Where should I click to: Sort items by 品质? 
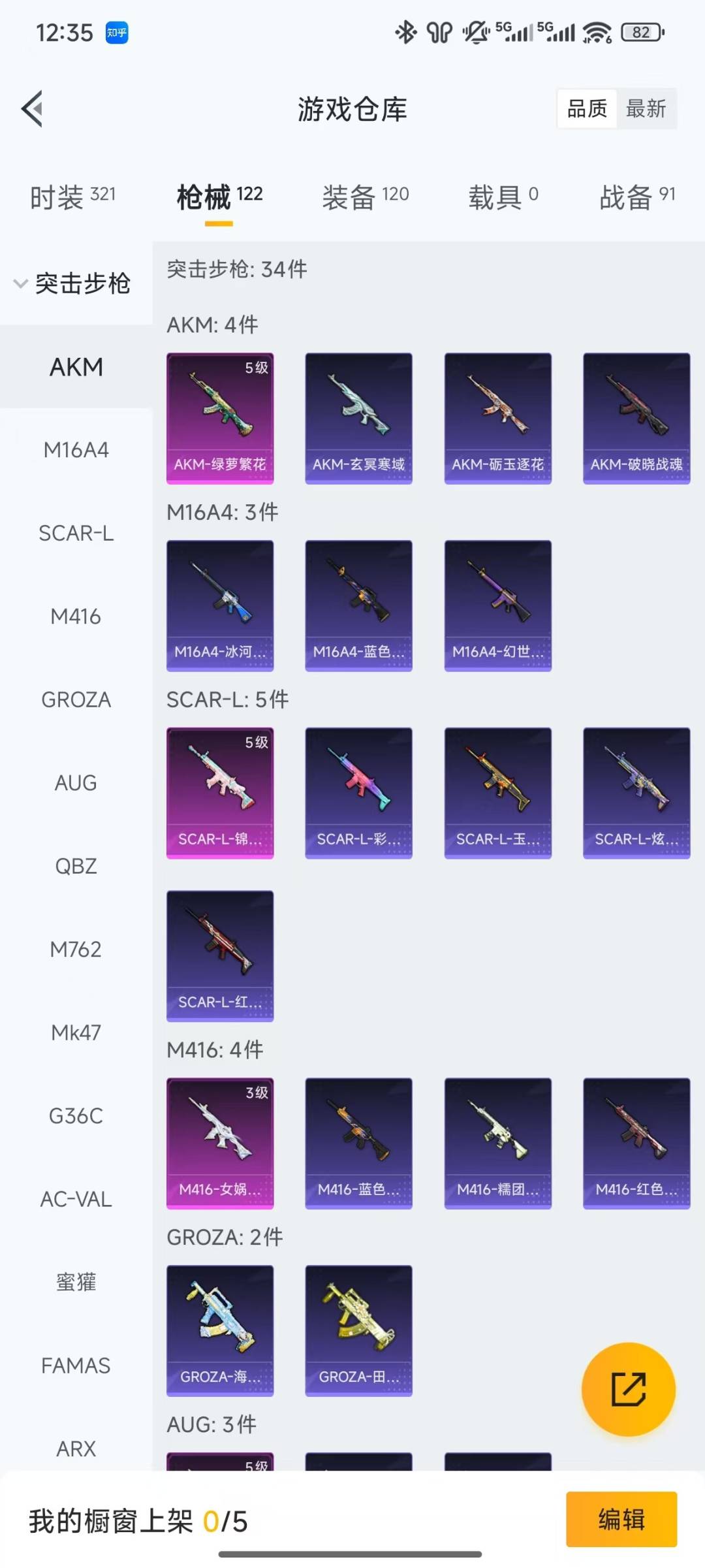tap(587, 108)
